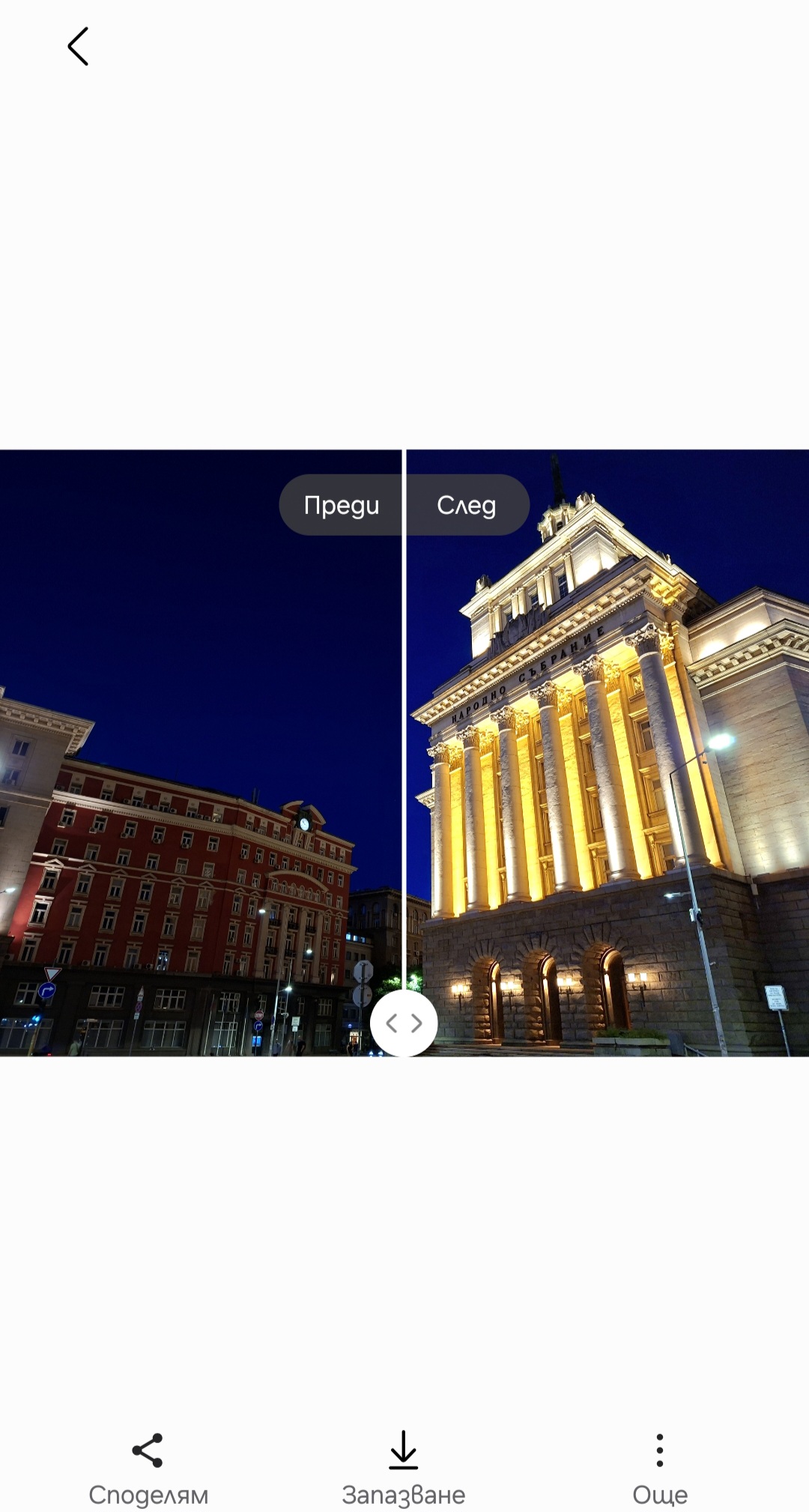Viewport: 809px width, 1512px height.
Task: Open the Още overflow options
Action: tap(659, 1467)
